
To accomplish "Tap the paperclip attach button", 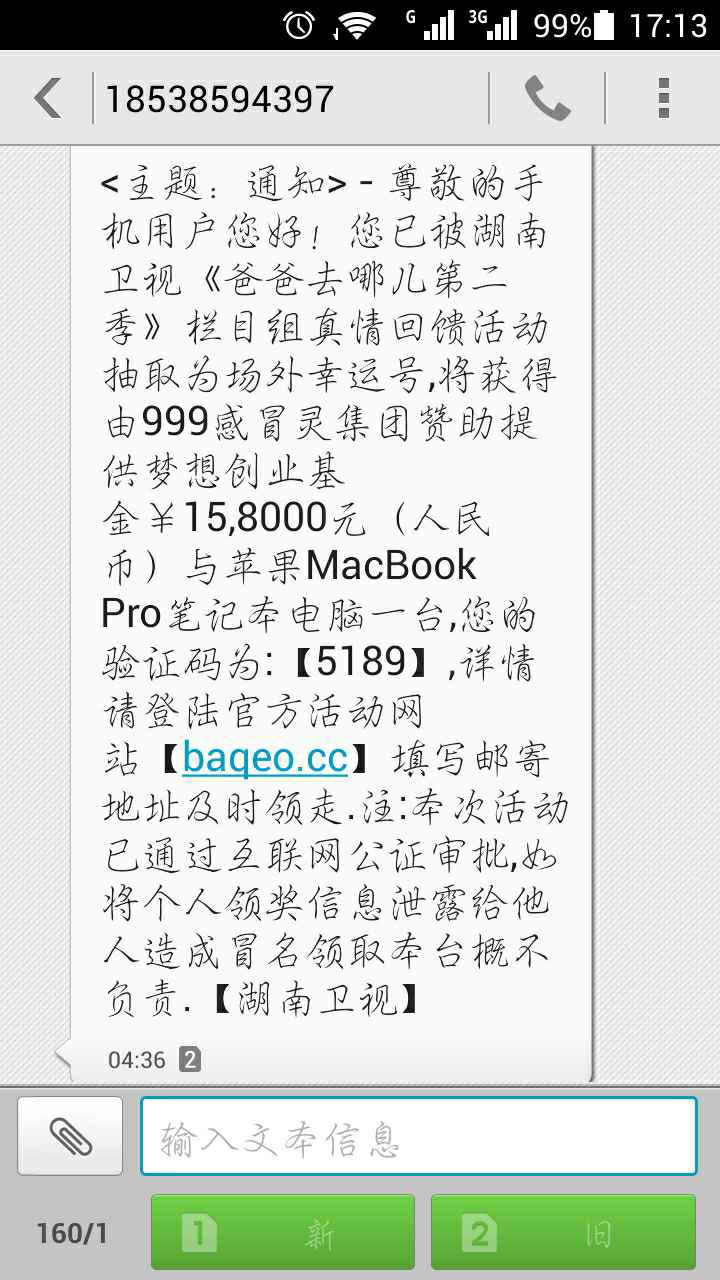I will [70, 1135].
